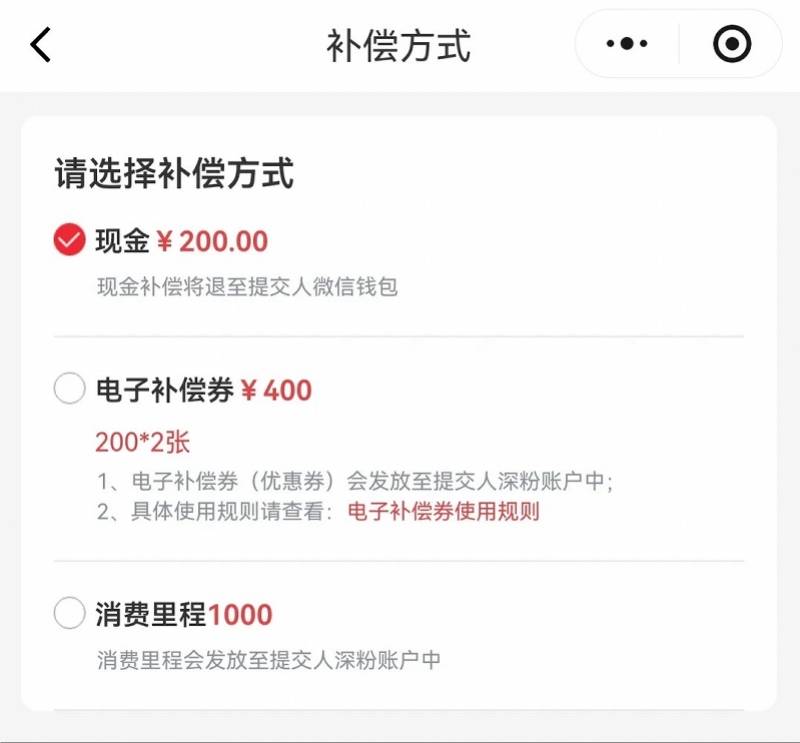800x743 pixels.
Task: Open the mini program more options menu
Action: tap(628, 44)
